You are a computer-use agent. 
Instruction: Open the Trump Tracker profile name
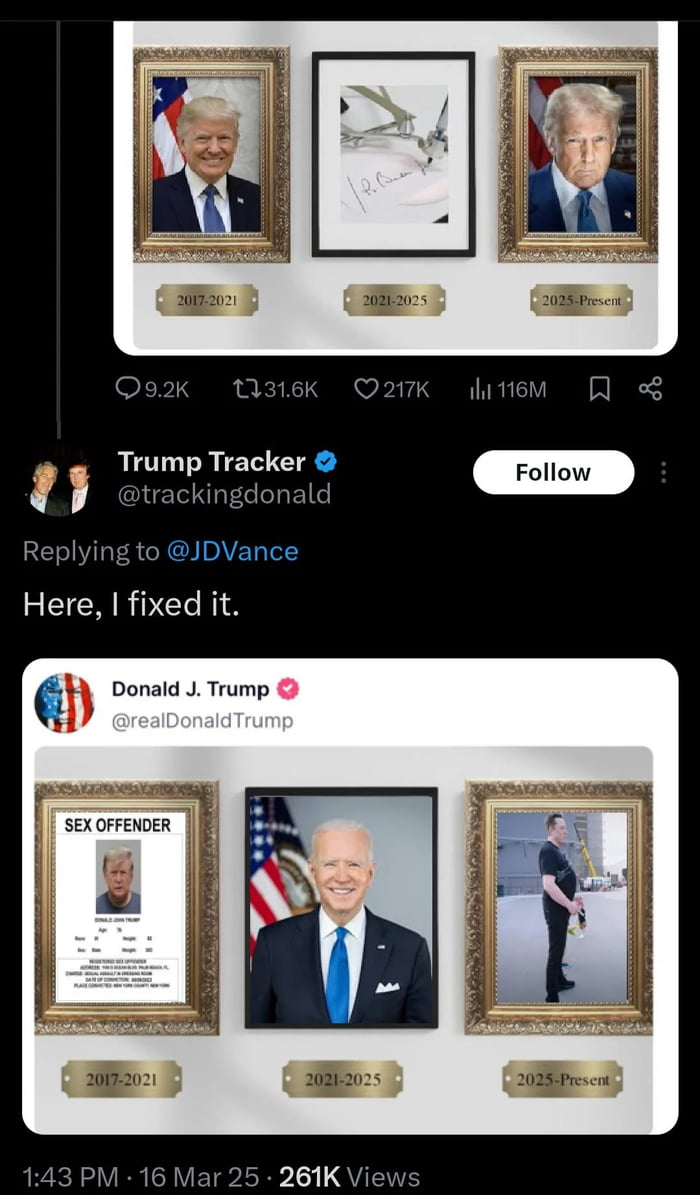[211, 461]
